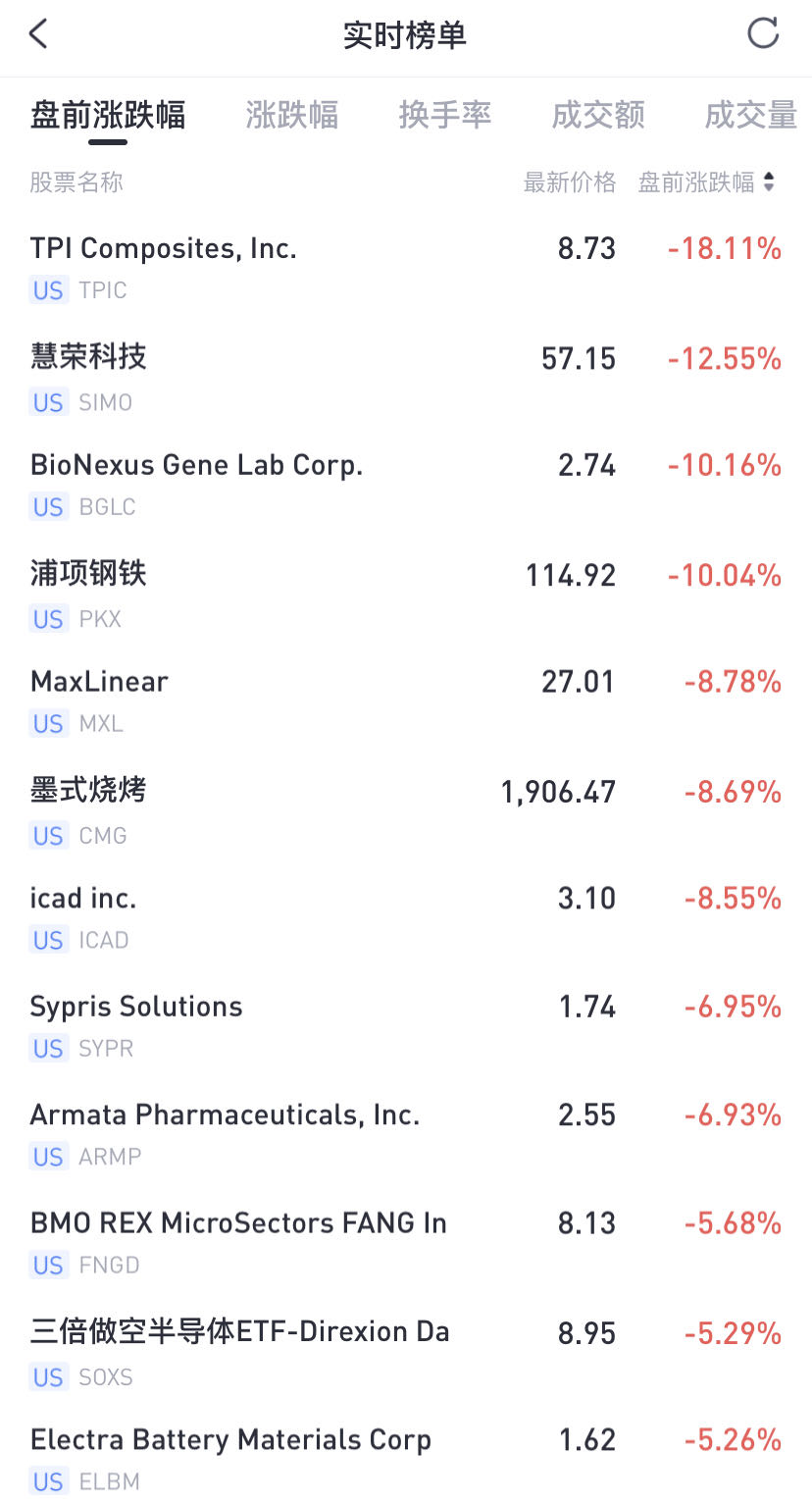The width and height of the screenshot is (812, 1503).
Task: Open the 慧荣科技 SIMO stock row
Action: [406, 378]
